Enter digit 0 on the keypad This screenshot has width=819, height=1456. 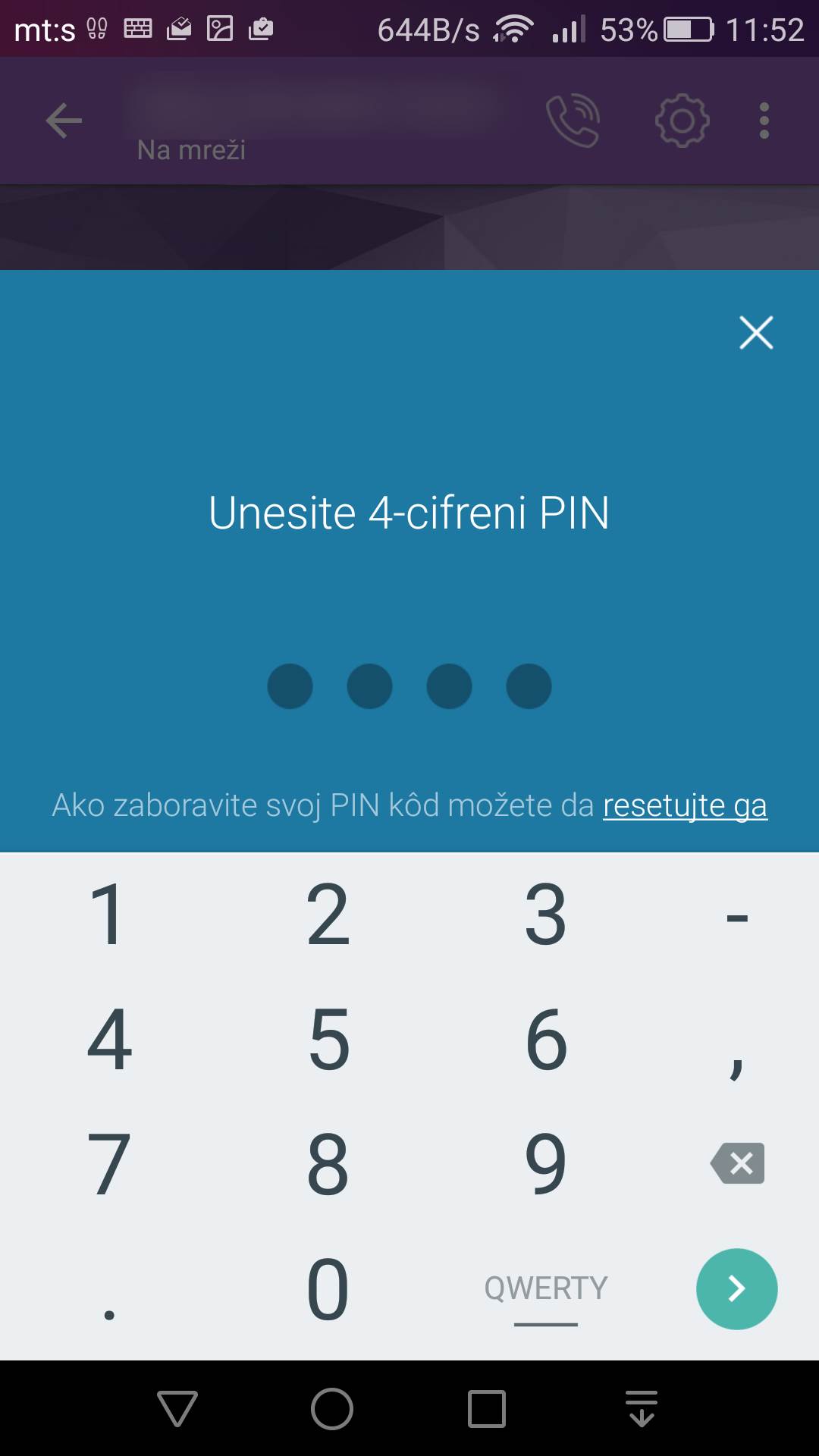(328, 1288)
